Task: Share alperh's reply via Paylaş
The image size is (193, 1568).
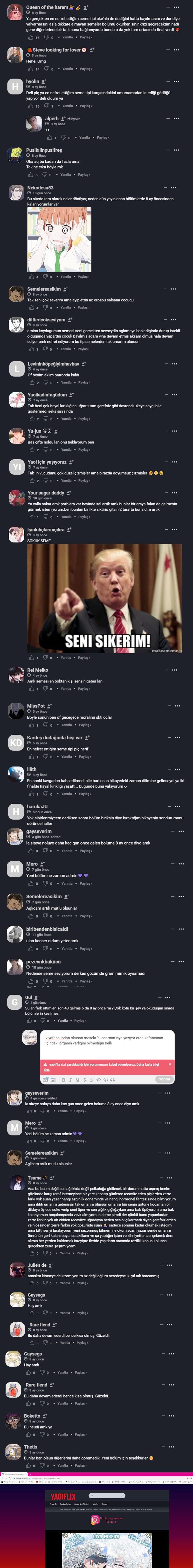Action: pyautogui.click(x=102, y=138)
